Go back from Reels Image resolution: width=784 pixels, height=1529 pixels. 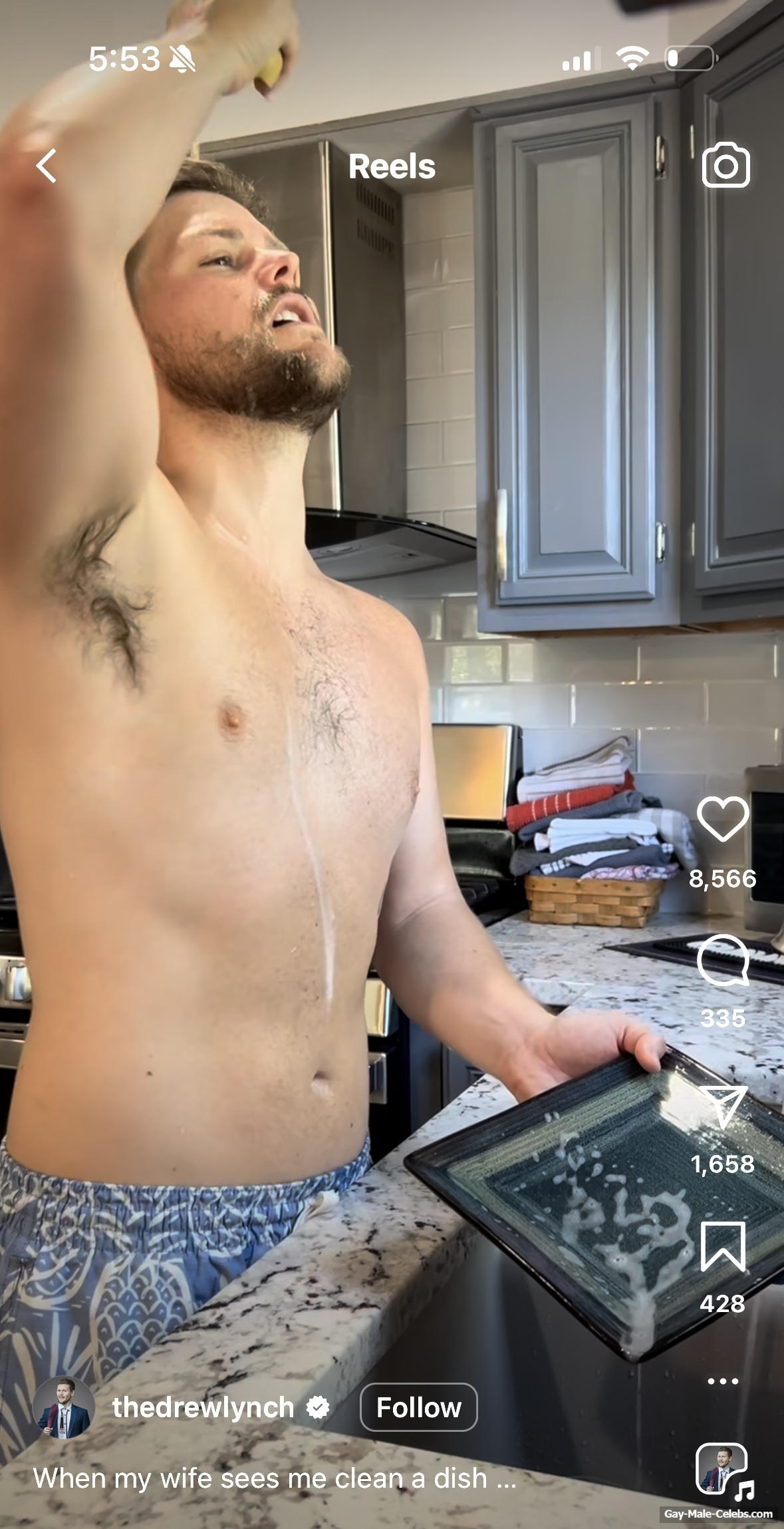pyautogui.click(x=47, y=166)
